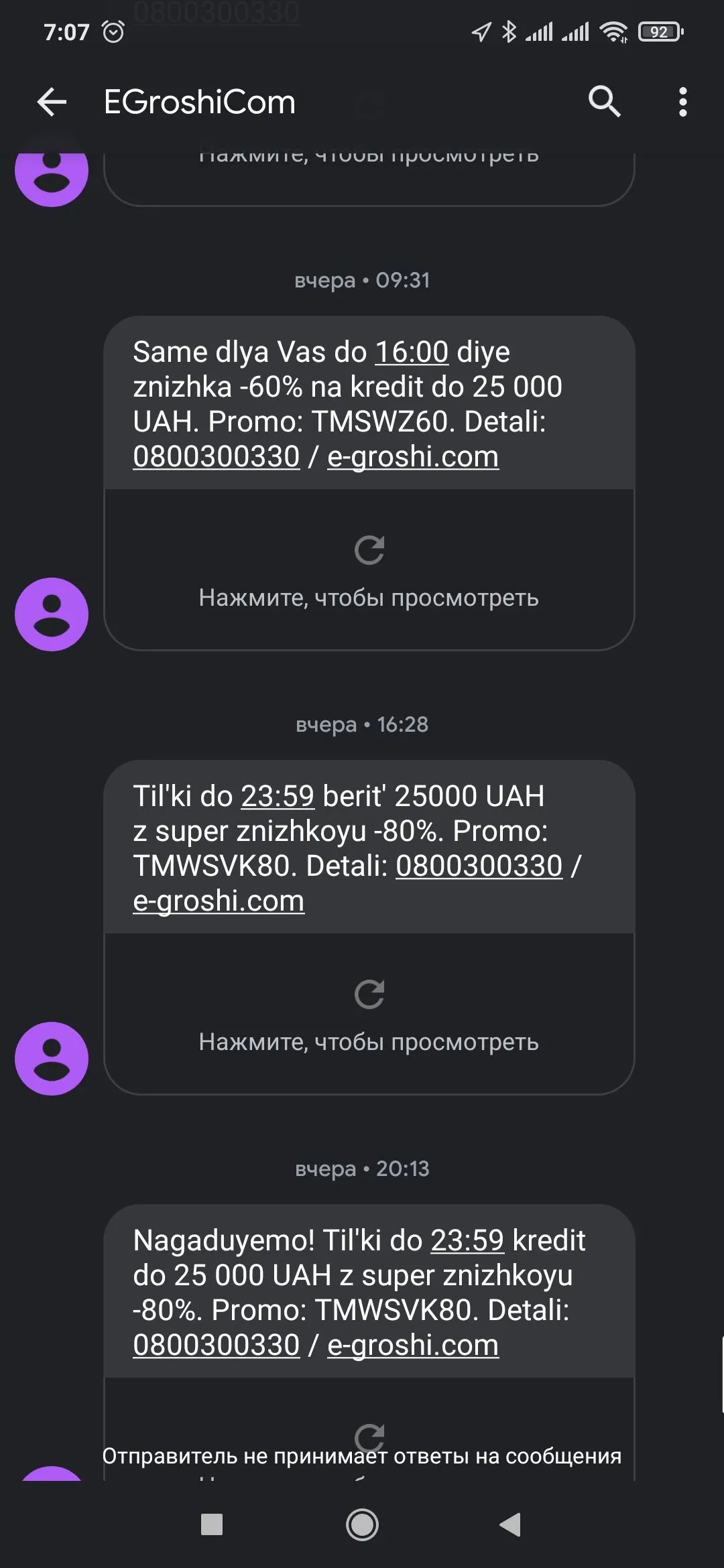Open Wi-Fi status indicator in status bar
The image size is (724, 1568).
pyautogui.click(x=614, y=30)
